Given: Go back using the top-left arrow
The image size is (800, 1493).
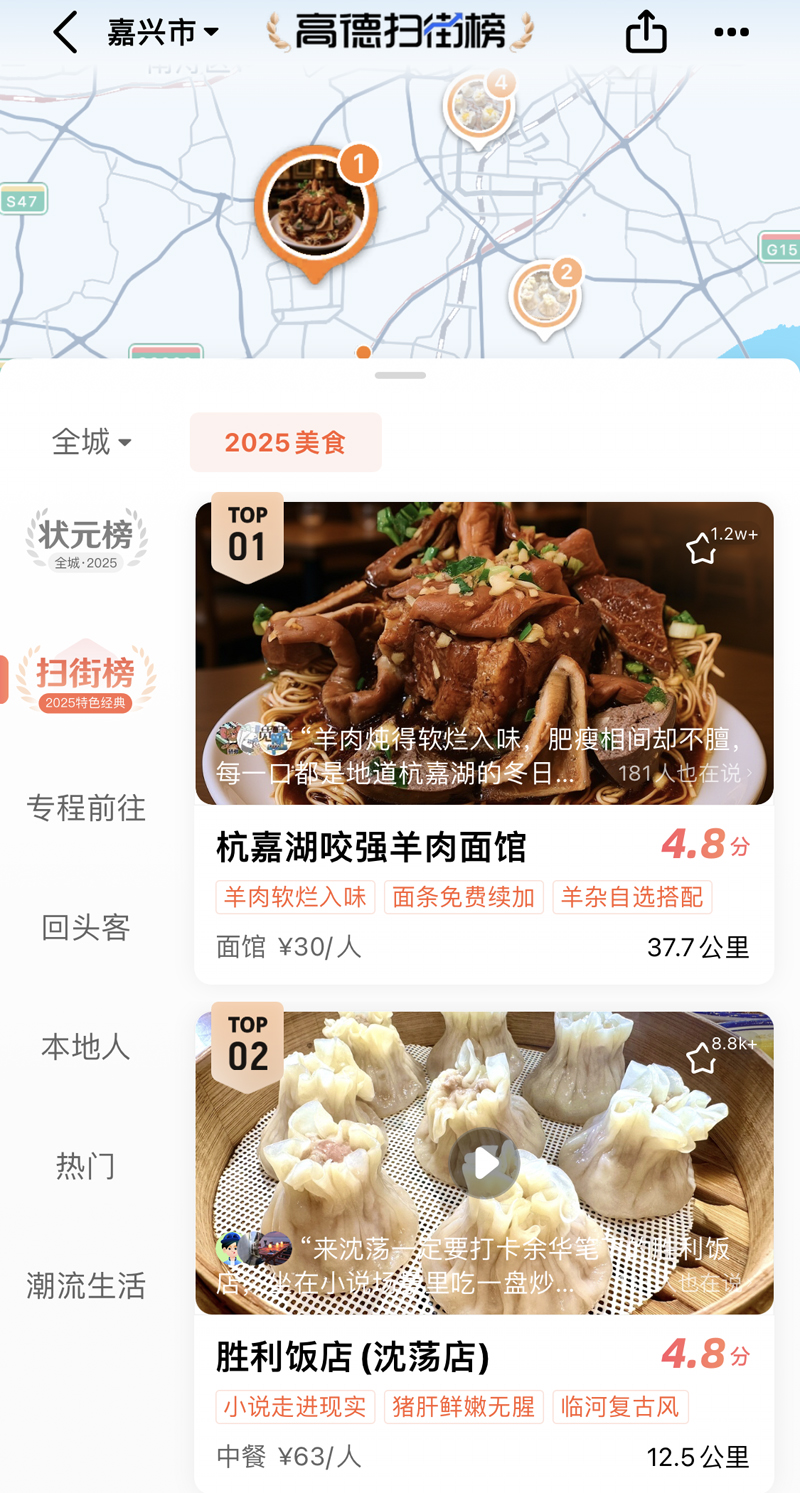Looking at the screenshot, I should 65,33.
